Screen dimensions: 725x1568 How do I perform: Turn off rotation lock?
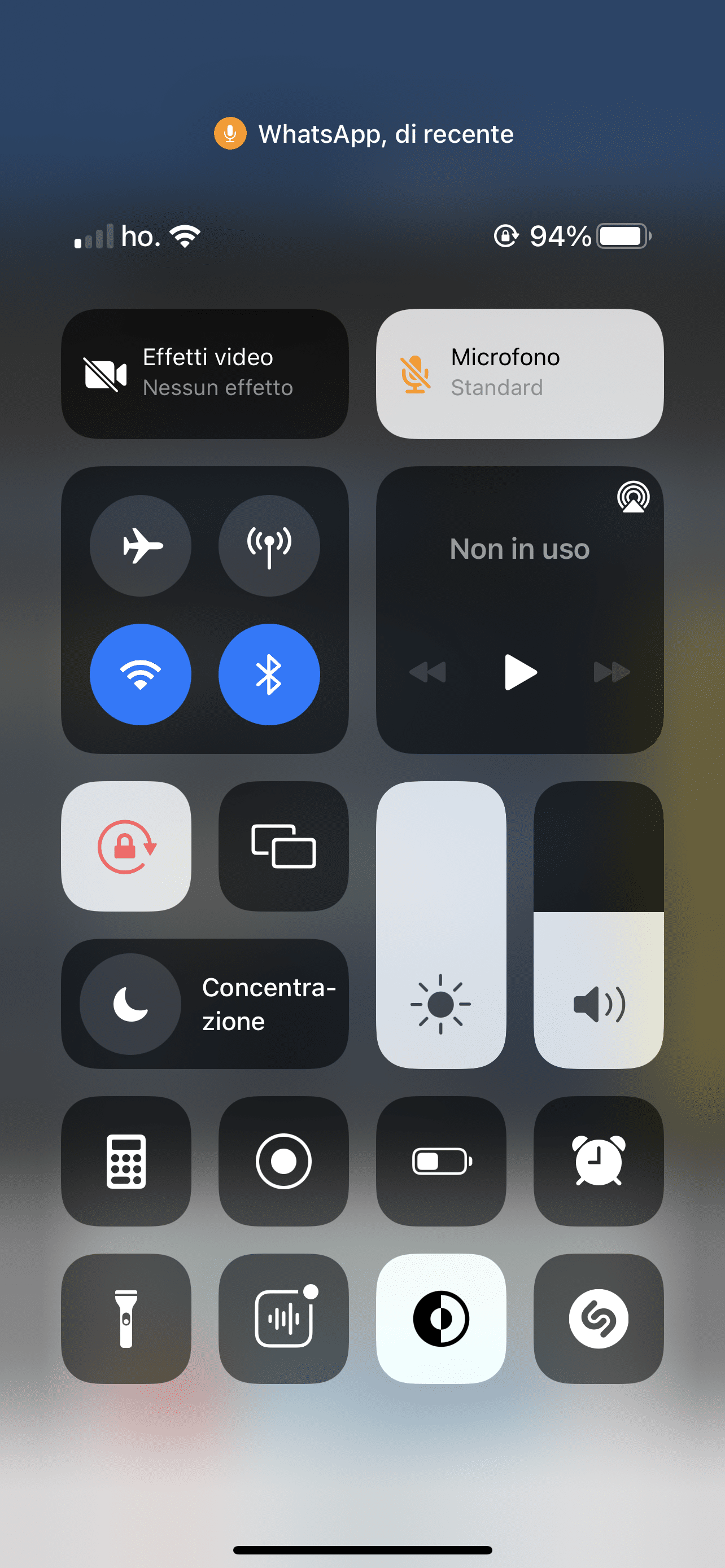coord(126,846)
